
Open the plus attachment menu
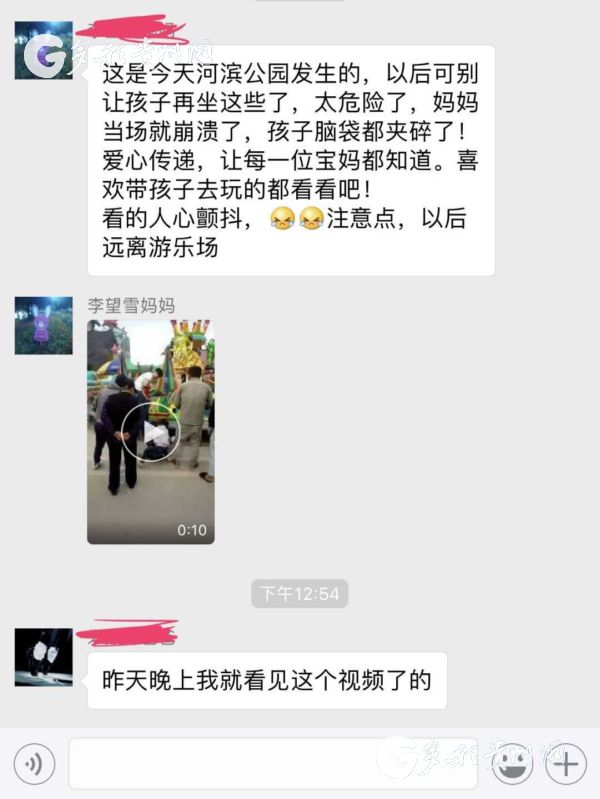tap(566, 765)
